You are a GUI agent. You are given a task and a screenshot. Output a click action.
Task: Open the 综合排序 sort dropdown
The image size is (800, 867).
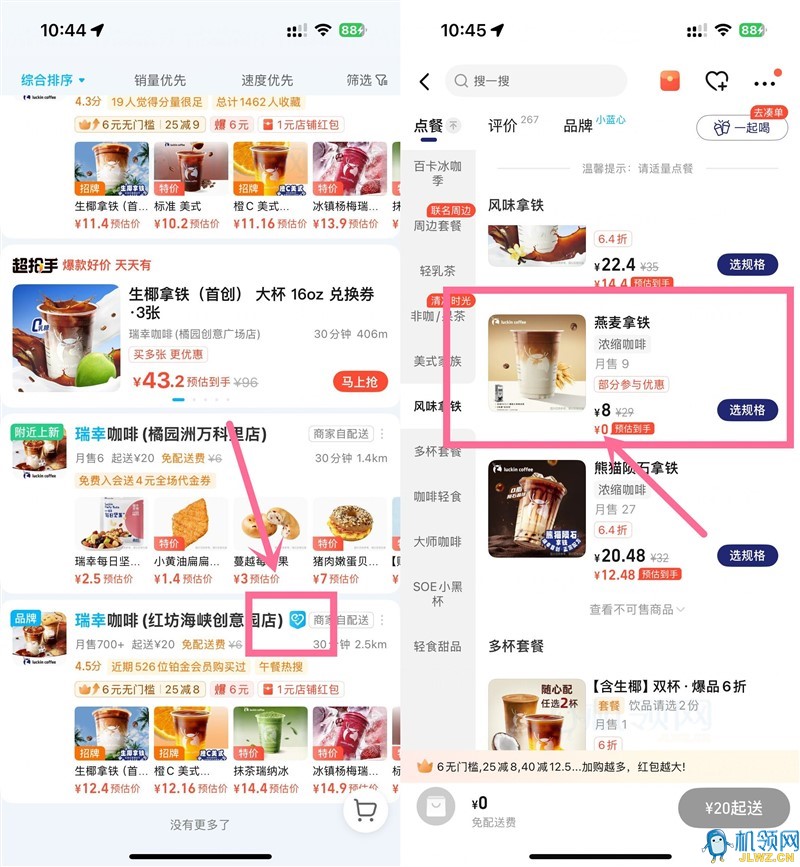[53, 80]
